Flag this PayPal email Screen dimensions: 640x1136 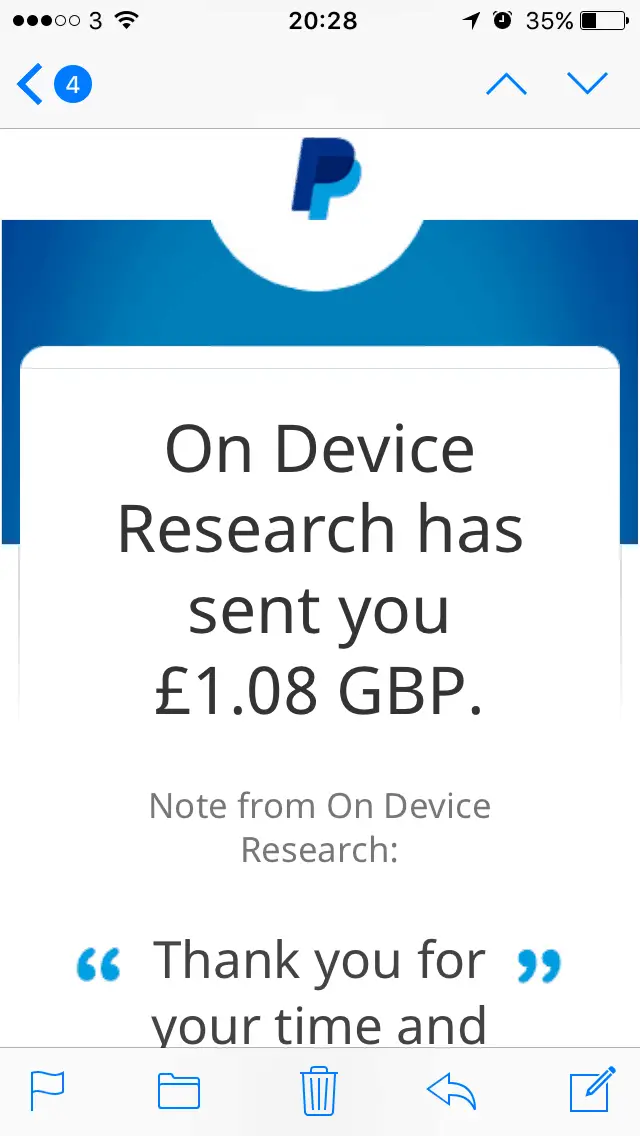pos(47,1090)
